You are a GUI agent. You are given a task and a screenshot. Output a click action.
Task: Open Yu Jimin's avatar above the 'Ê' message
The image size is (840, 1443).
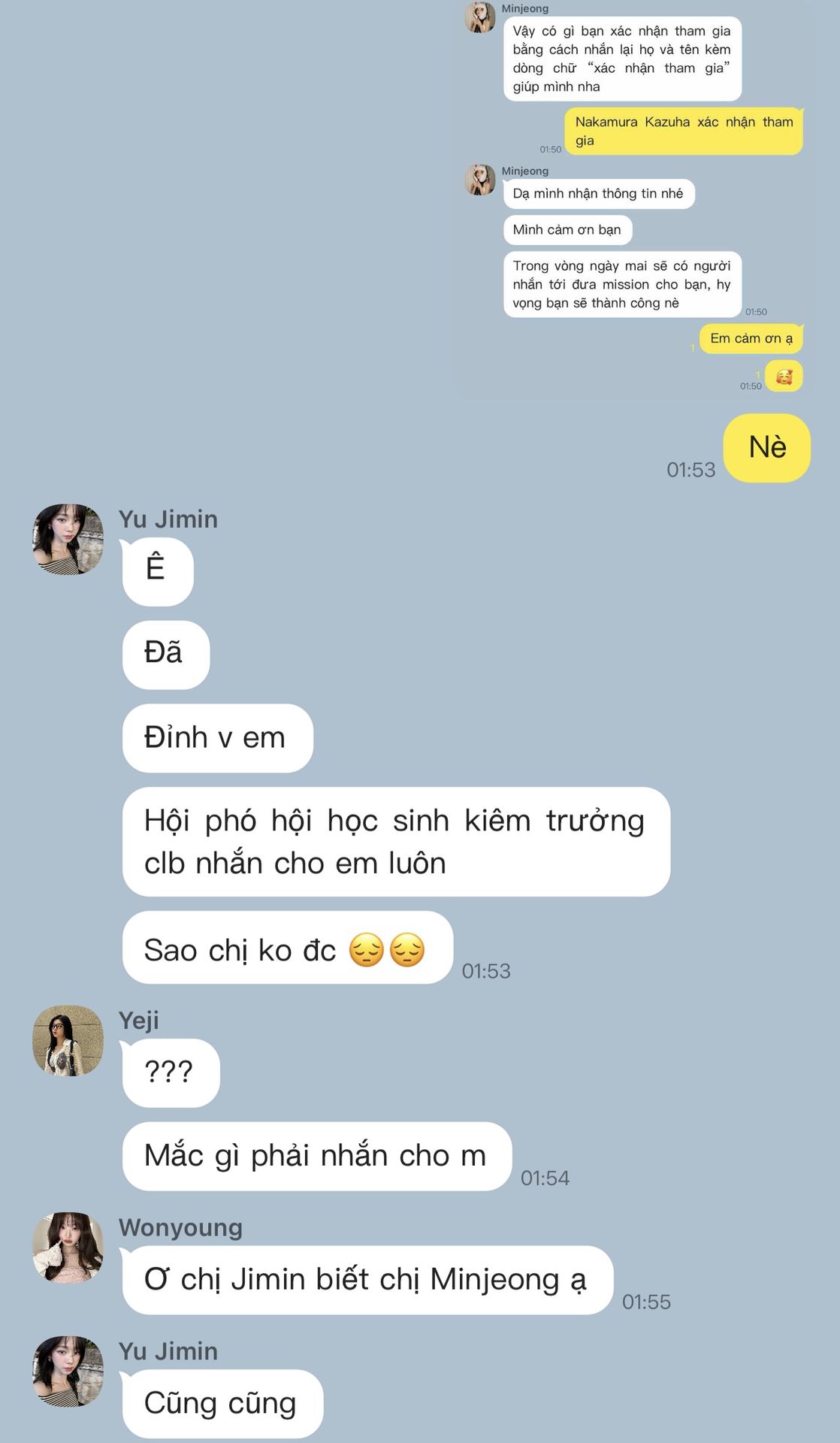pos(68,540)
